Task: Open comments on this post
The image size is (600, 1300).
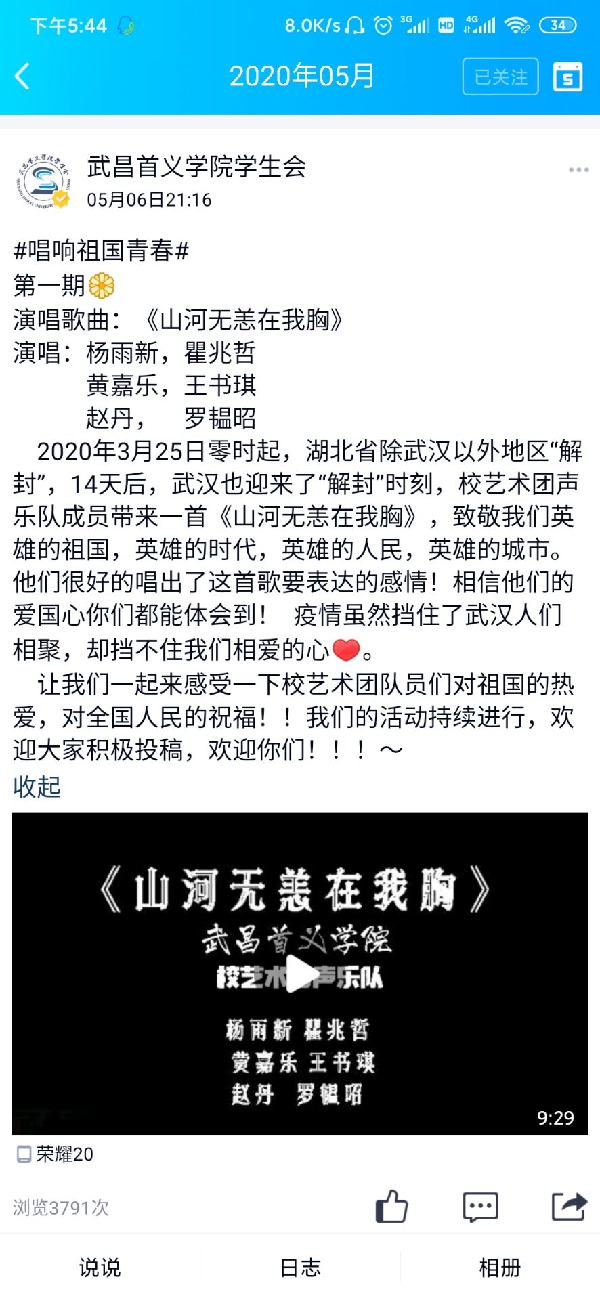Action: (480, 1207)
